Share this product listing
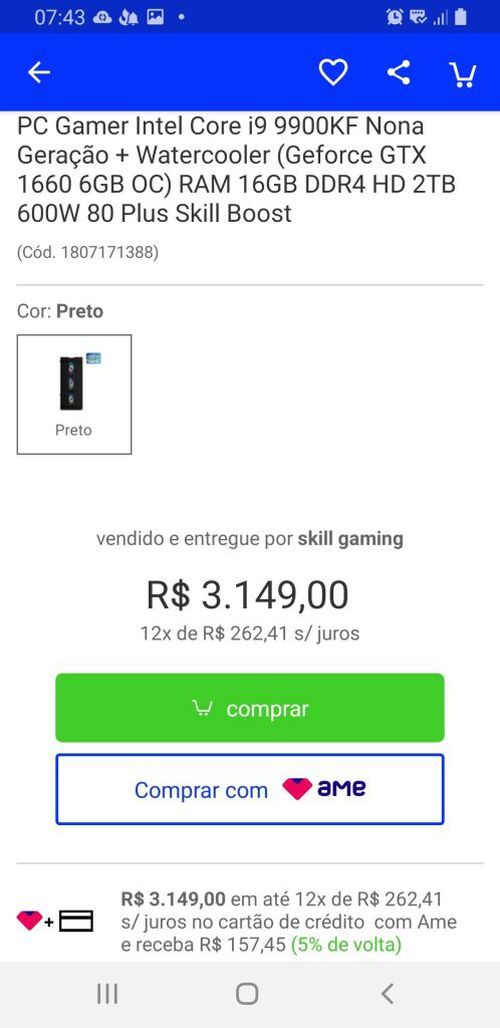The image size is (500, 1028). 398,72
